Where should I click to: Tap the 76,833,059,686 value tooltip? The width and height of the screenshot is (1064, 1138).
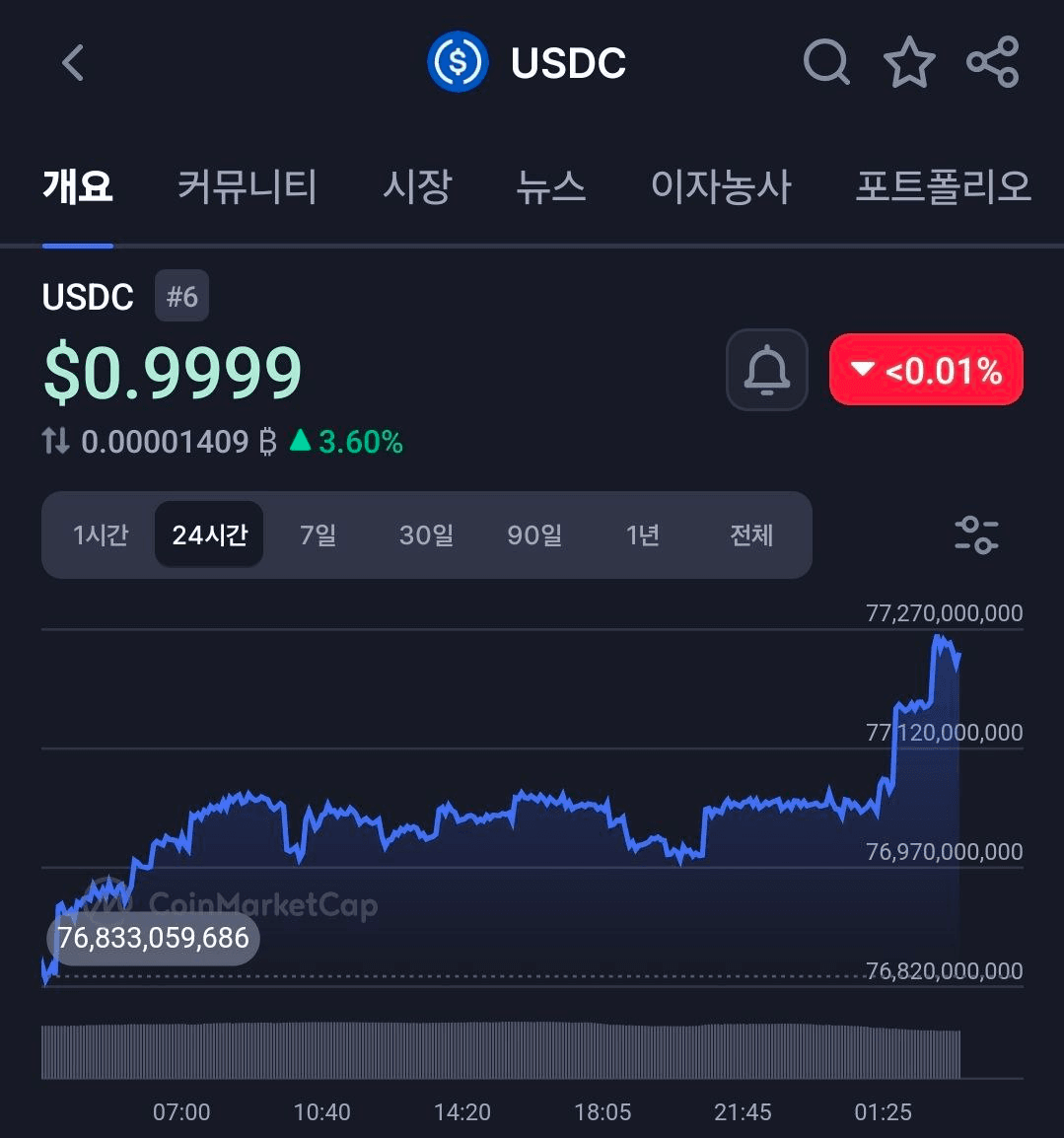tap(153, 938)
